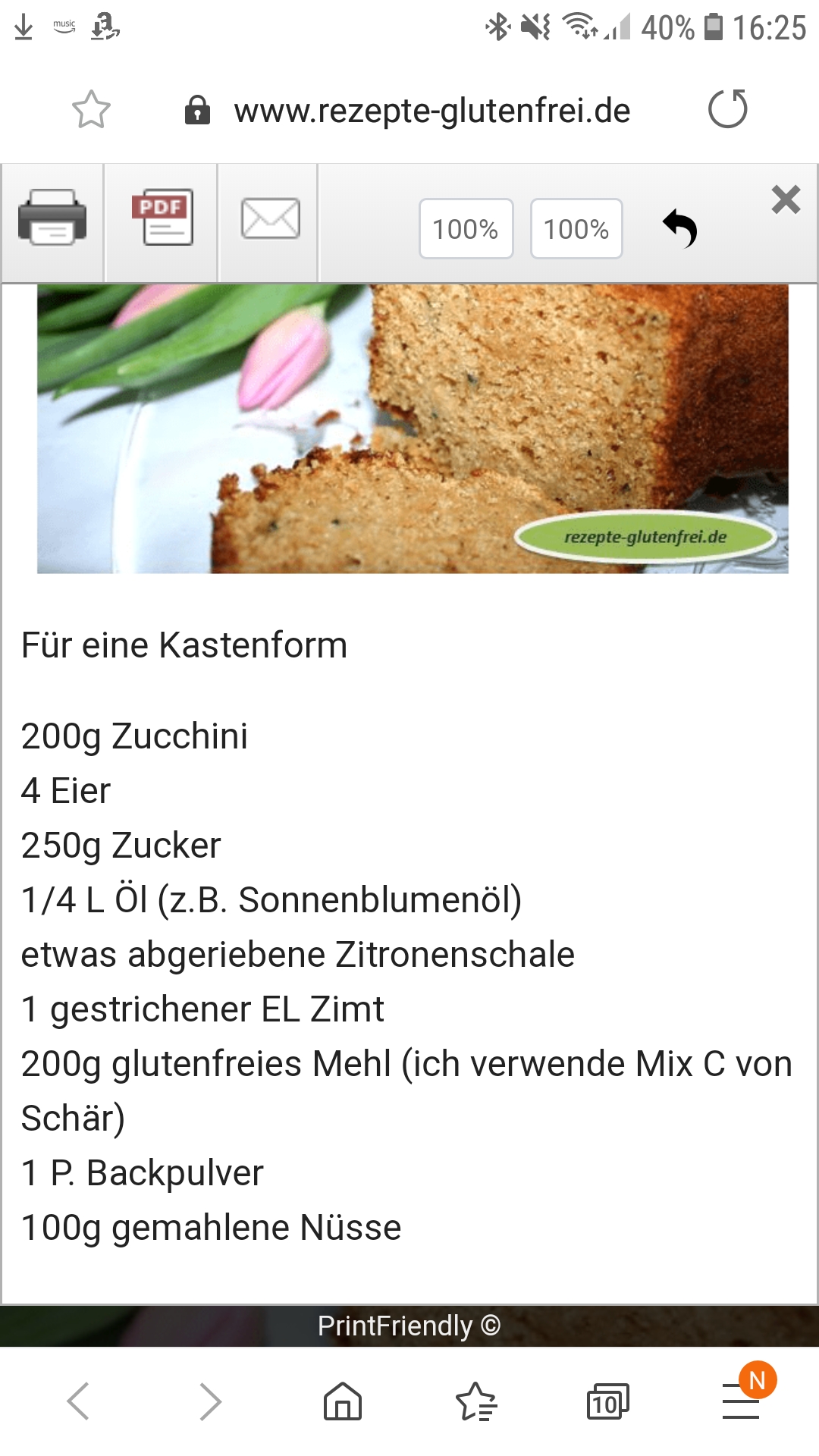Send the recipe by email
Screen dimensions: 819x1456
(x=270, y=219)
